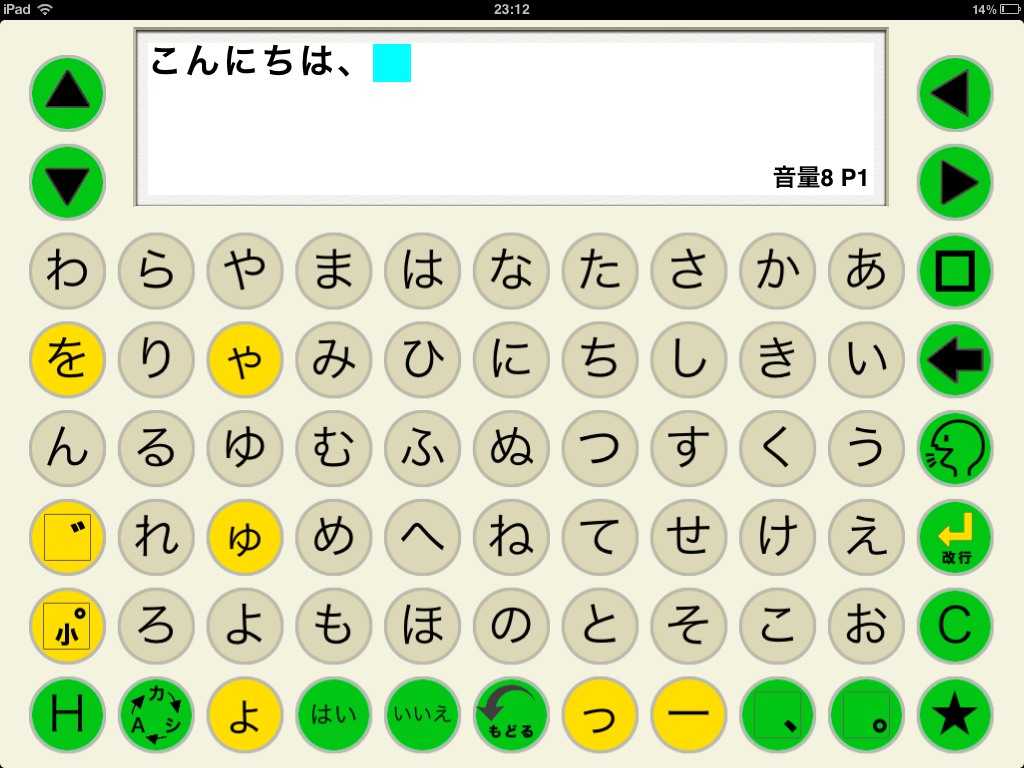Tap the up arrow button

(67, 93)
